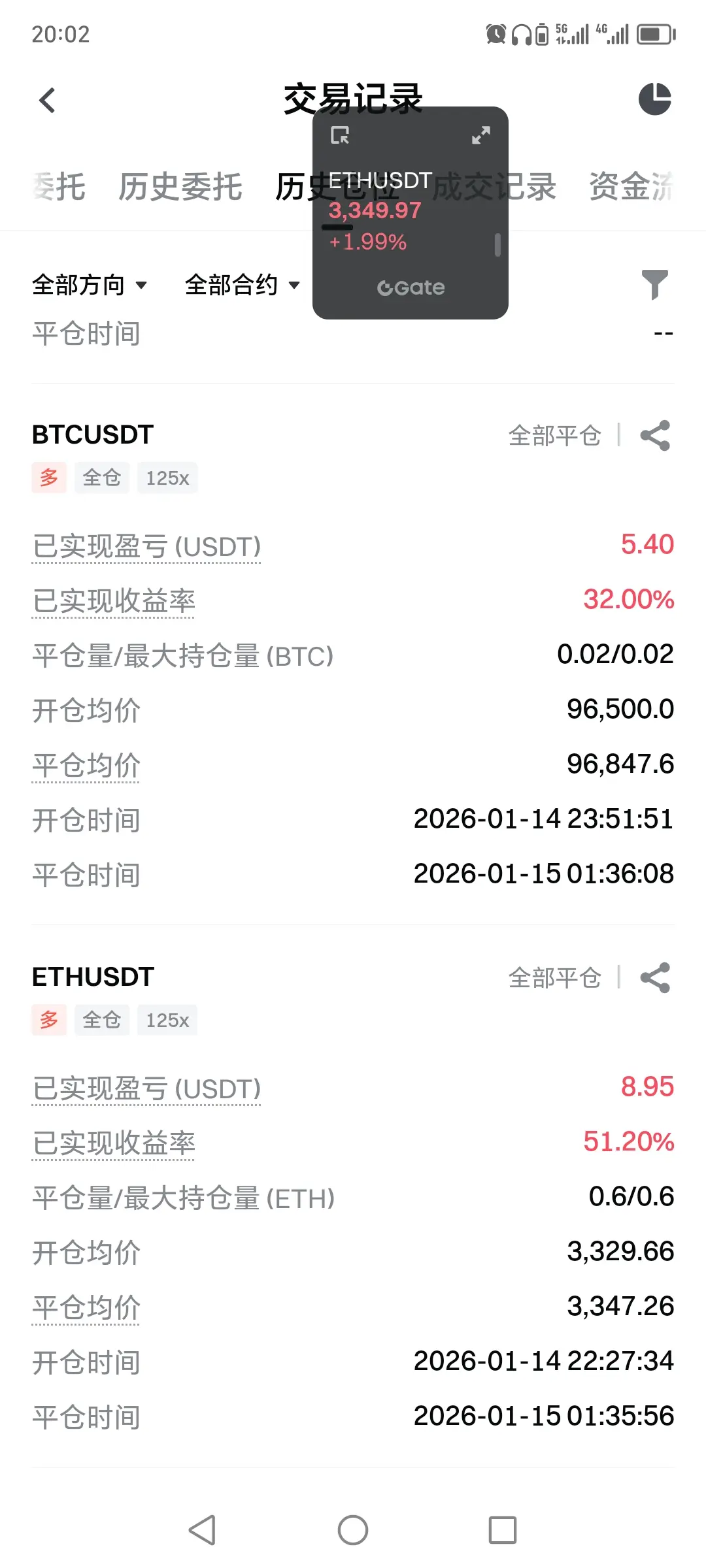
Task: Go back from 交易记录 page
Action: point(47,101)
